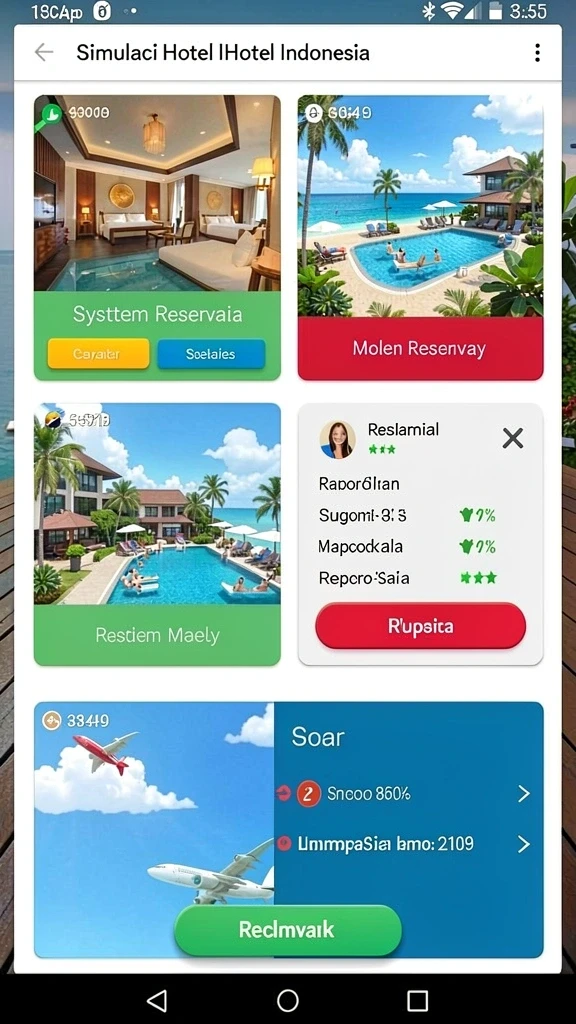This screenshot has width=576, height=1024.
Task: Tap the yellow Carater button
Action: pyautogui.click(x=98, y=354)
